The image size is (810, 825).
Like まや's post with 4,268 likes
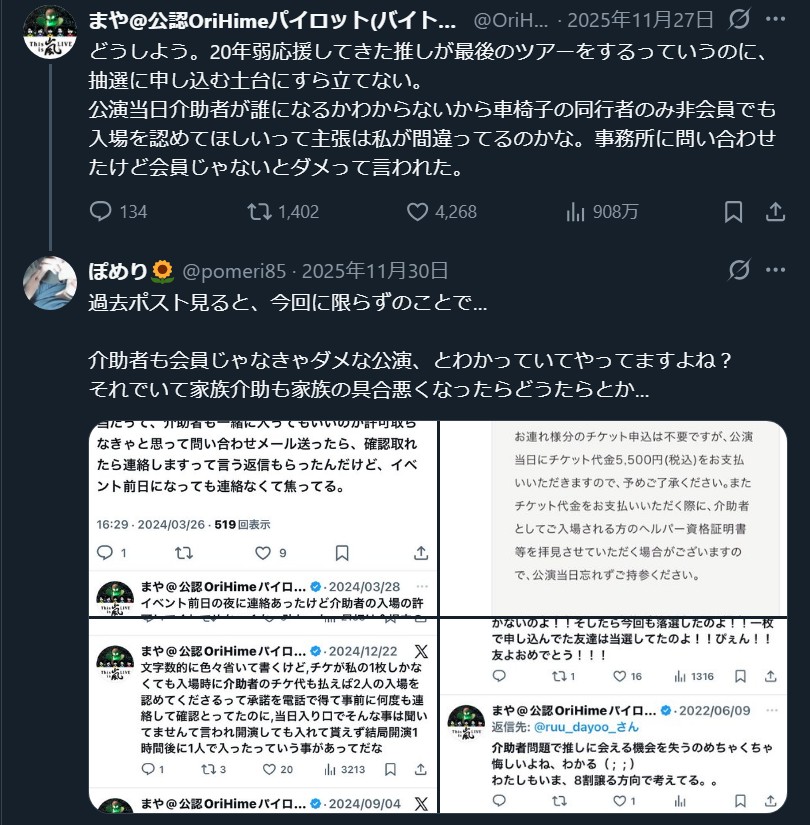point(418,212)
